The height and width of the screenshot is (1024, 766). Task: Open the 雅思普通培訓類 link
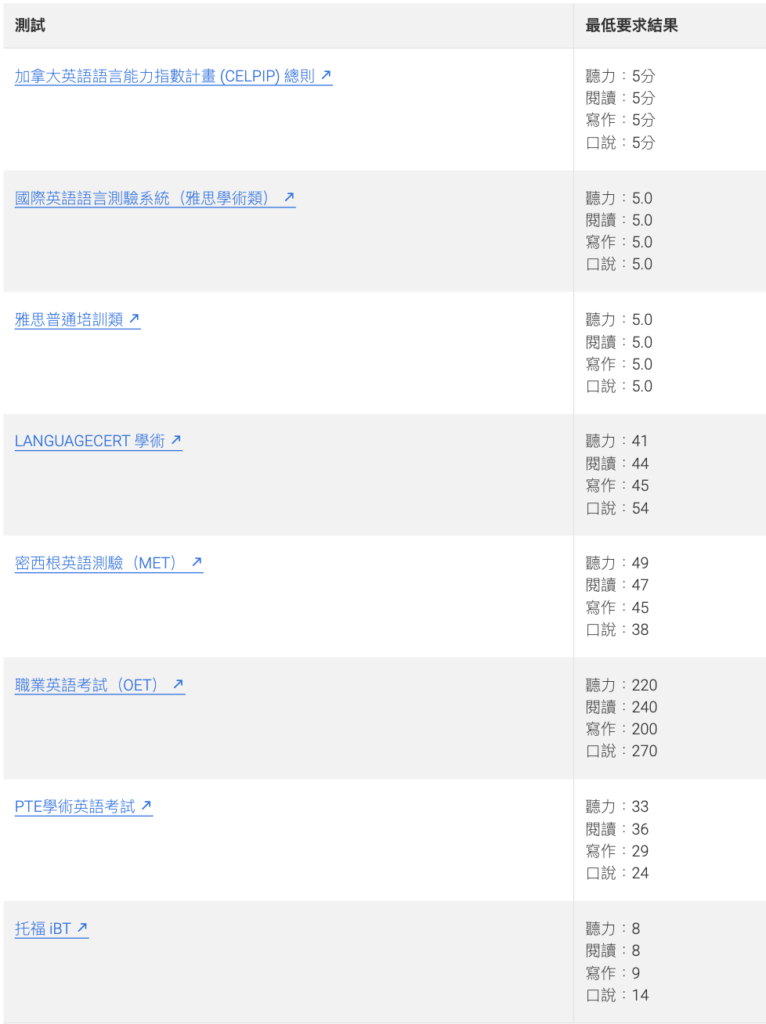click(77, 320)
